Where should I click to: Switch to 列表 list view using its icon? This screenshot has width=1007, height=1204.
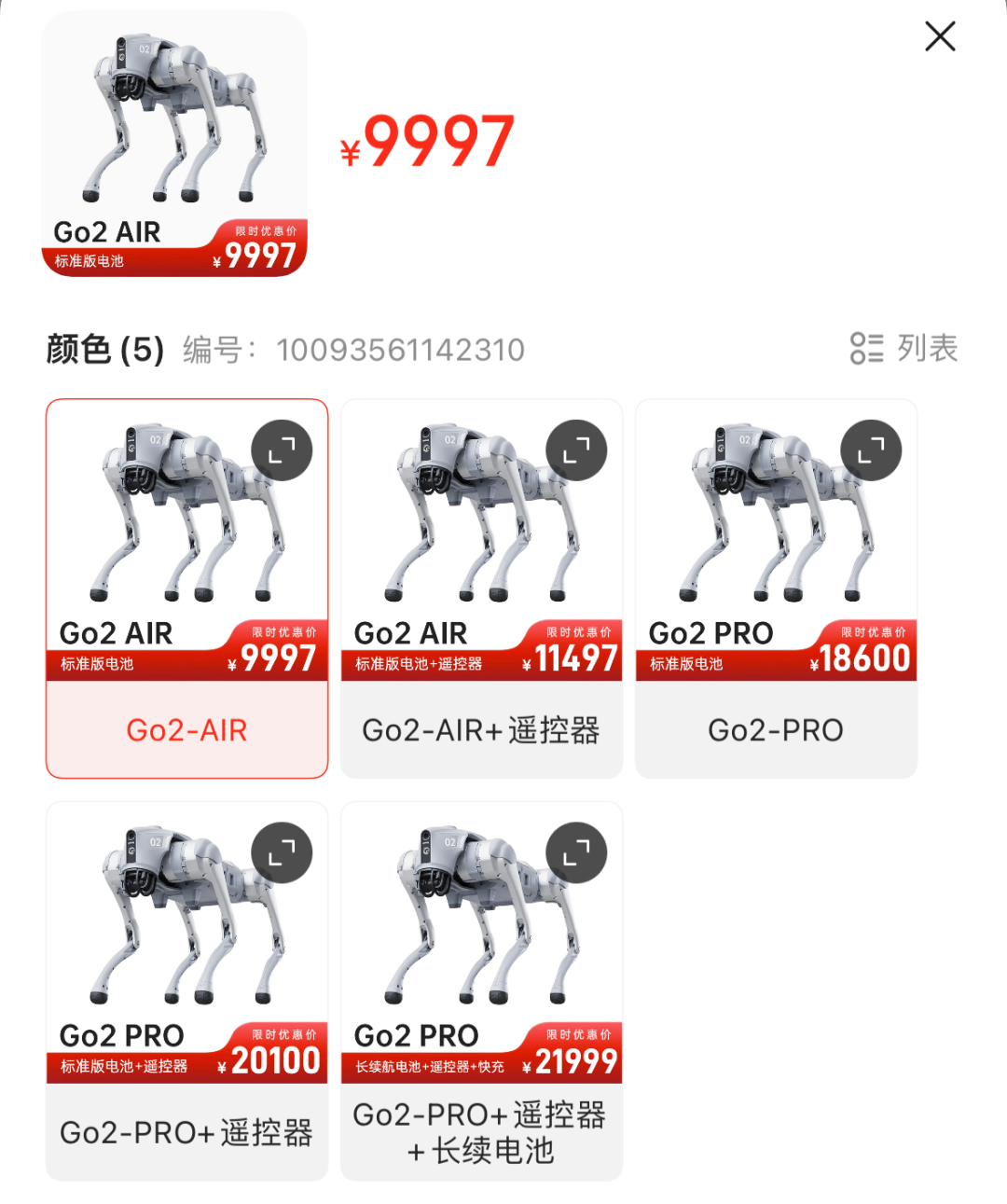tap(866, 348)
